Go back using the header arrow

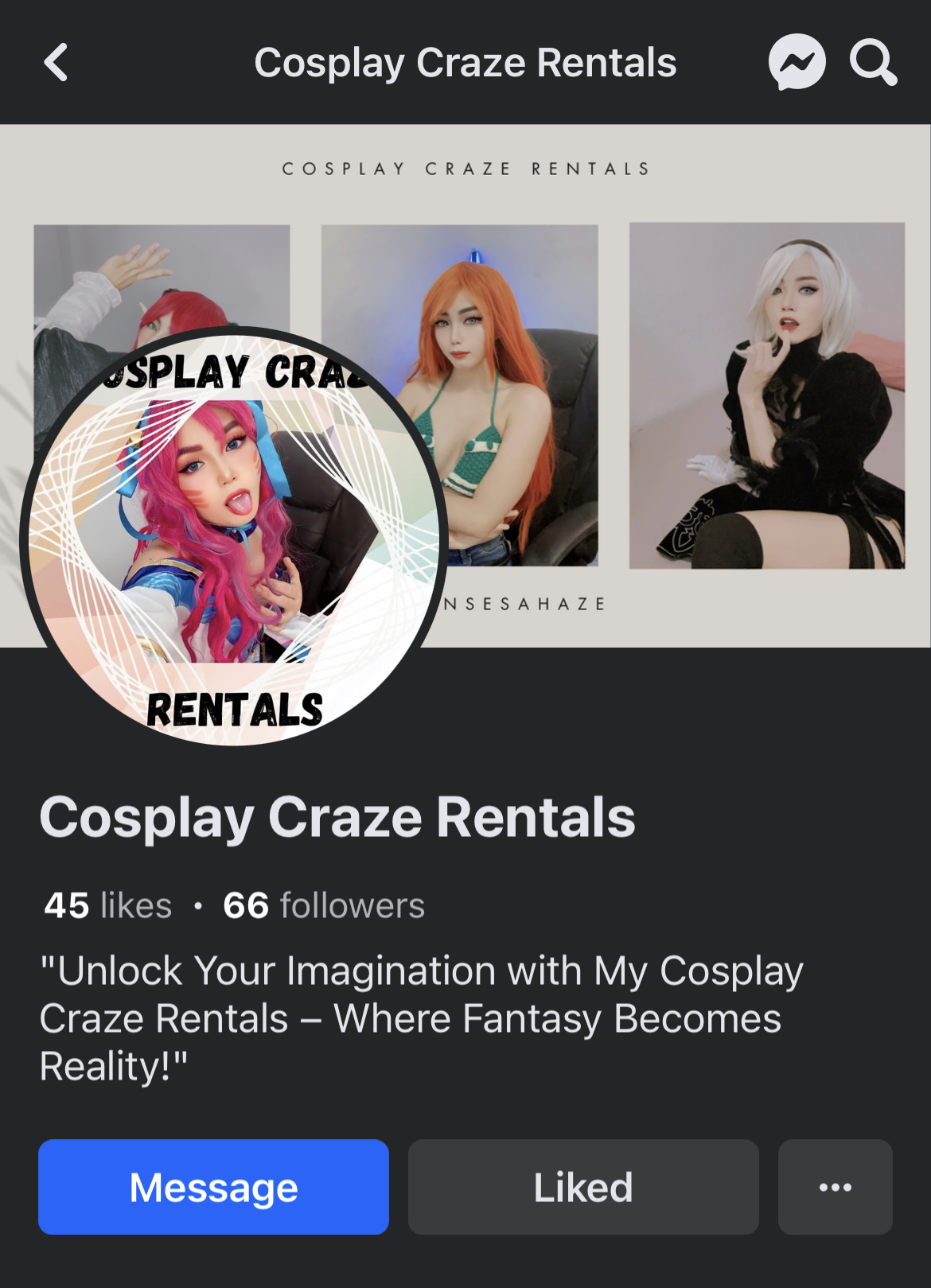[56, 63]
